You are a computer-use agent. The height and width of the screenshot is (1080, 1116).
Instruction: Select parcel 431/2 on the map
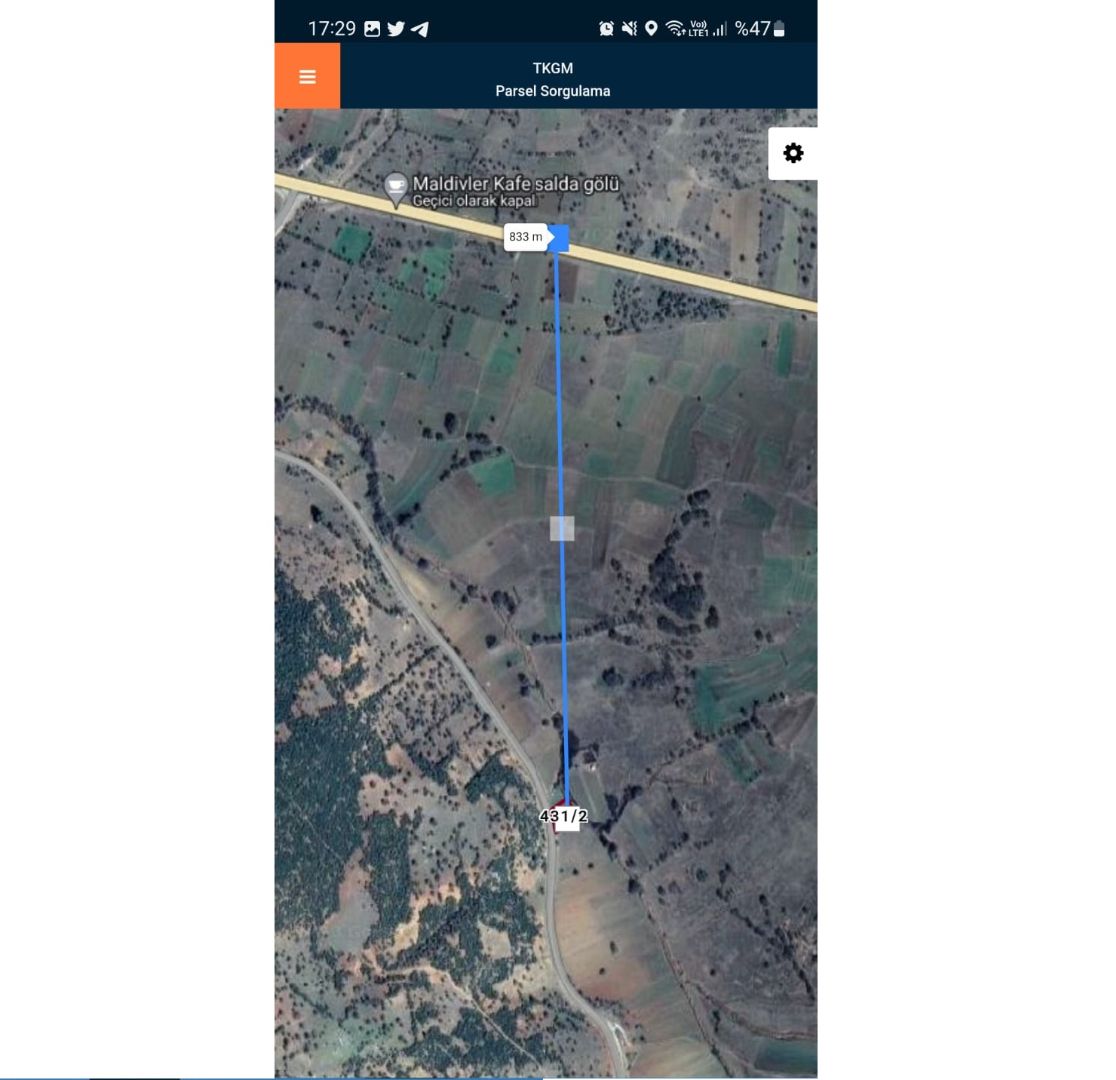pos(565,817)
